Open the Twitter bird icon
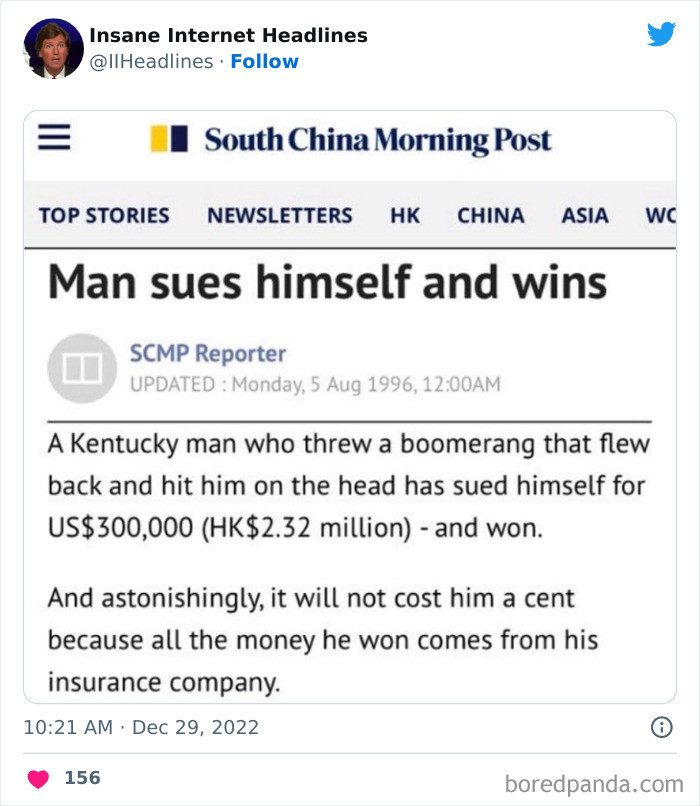The image size is (700, 806). coord(661,34)
